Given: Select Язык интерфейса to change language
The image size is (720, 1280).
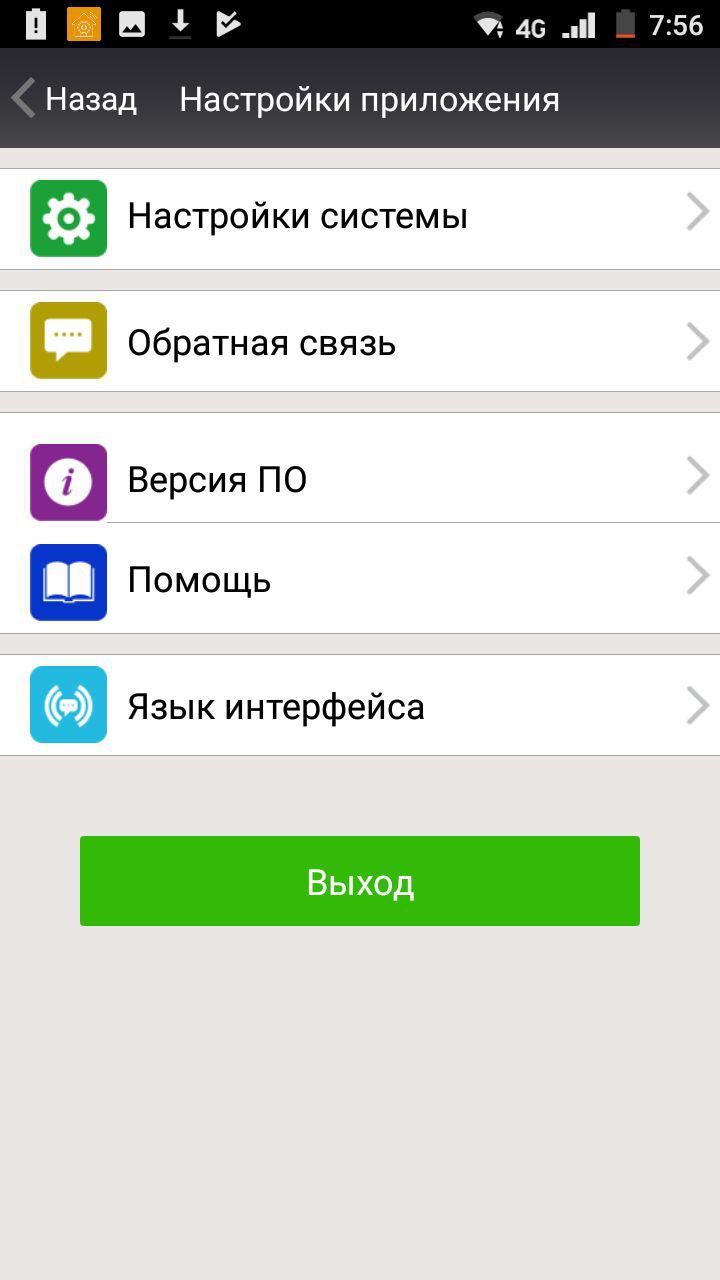Looking at the screenshot, I should 360,706.
